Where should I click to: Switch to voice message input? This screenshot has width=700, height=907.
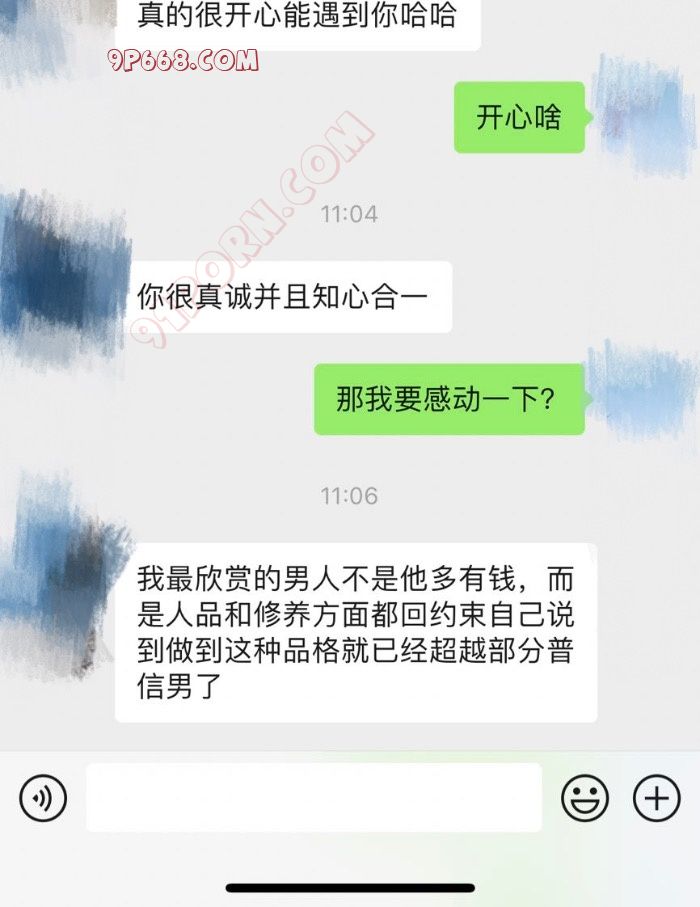(43, 798)
